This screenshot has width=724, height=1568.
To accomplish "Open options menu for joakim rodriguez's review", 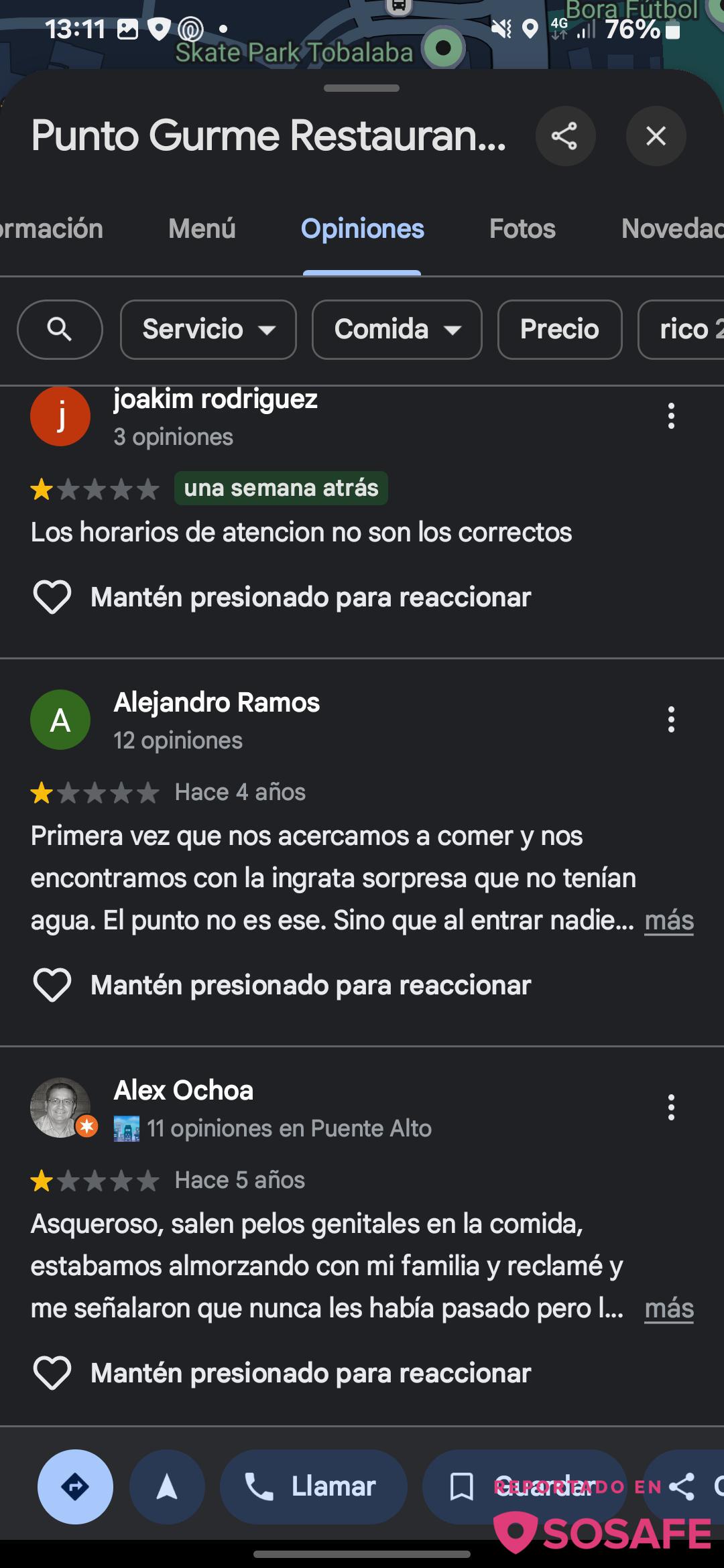I will point(670,416).
